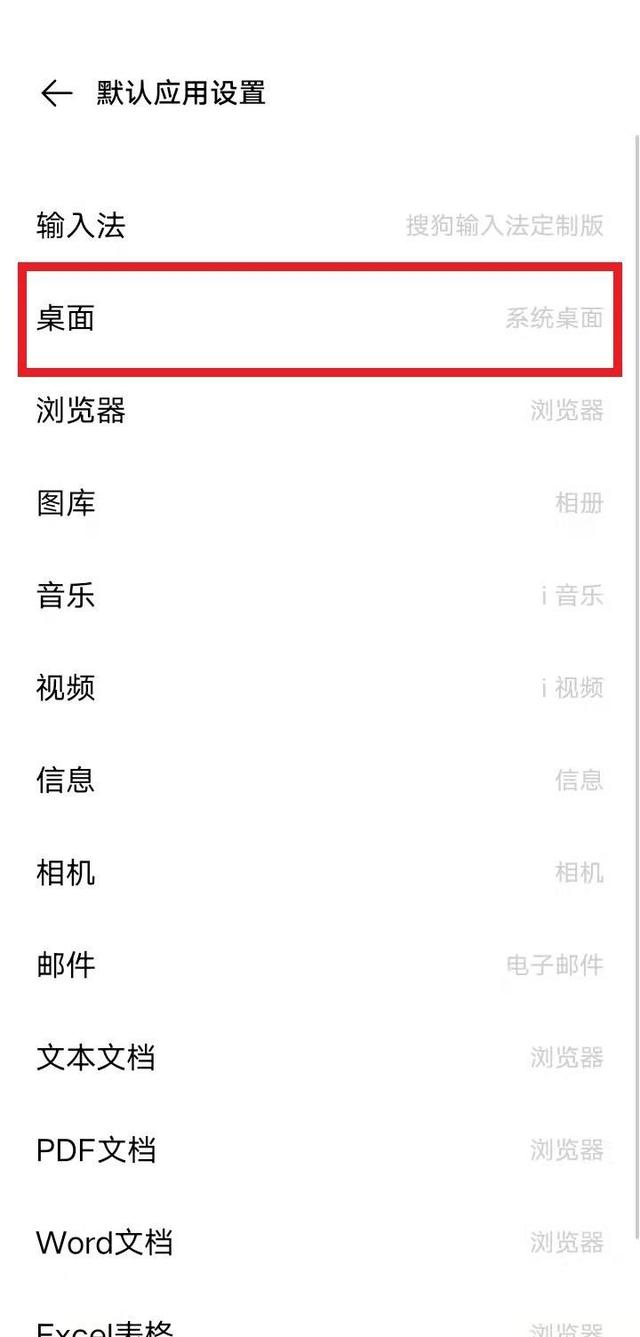Go back from default app settings
The height and width of the screenshot is (1337, 640).
point(57,94)
